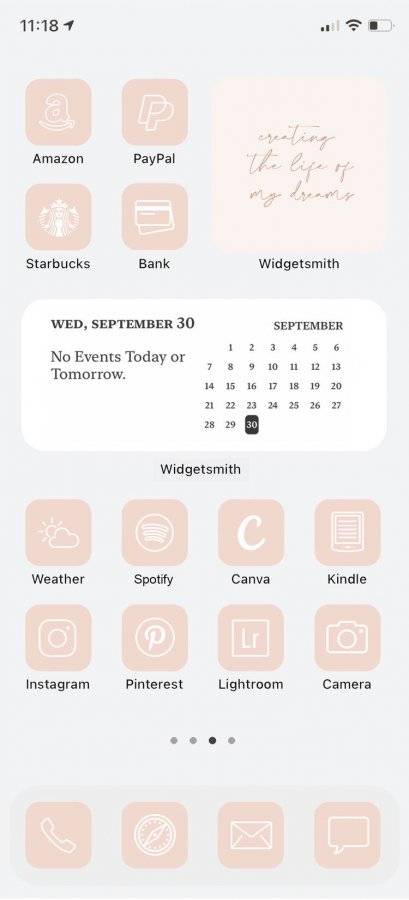Tap the home screen page indicator dots
Screen dimensions: 409x900
coord(202,740)
